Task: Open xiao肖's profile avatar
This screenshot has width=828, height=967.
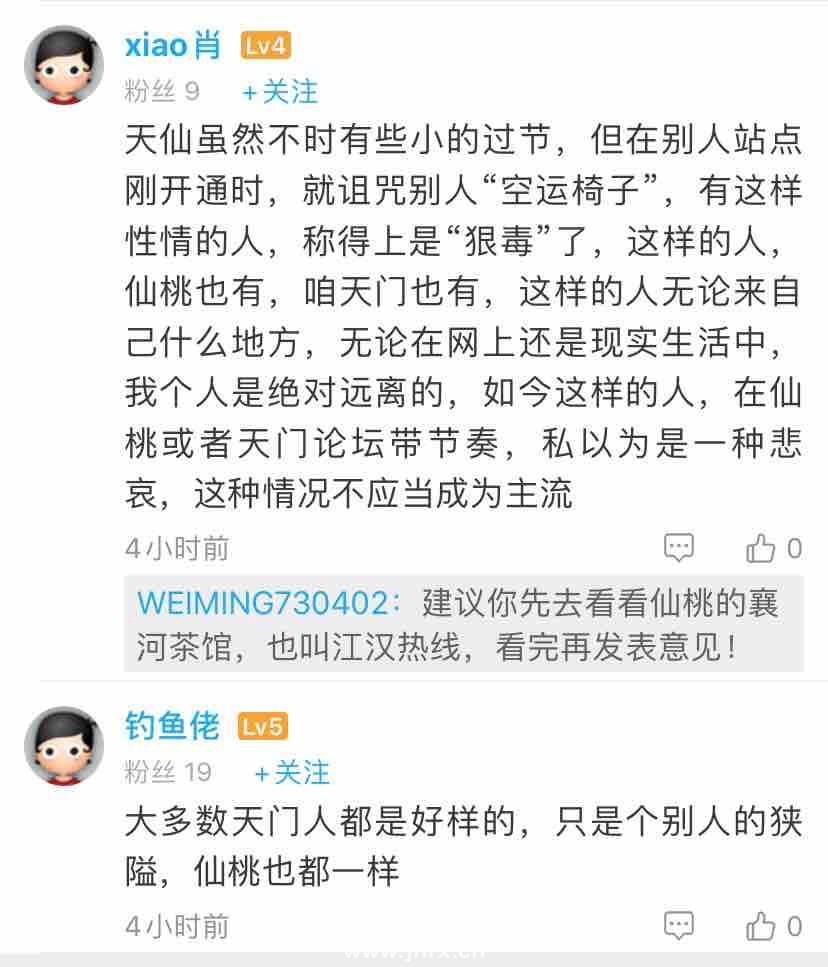Action: point(63,64)
